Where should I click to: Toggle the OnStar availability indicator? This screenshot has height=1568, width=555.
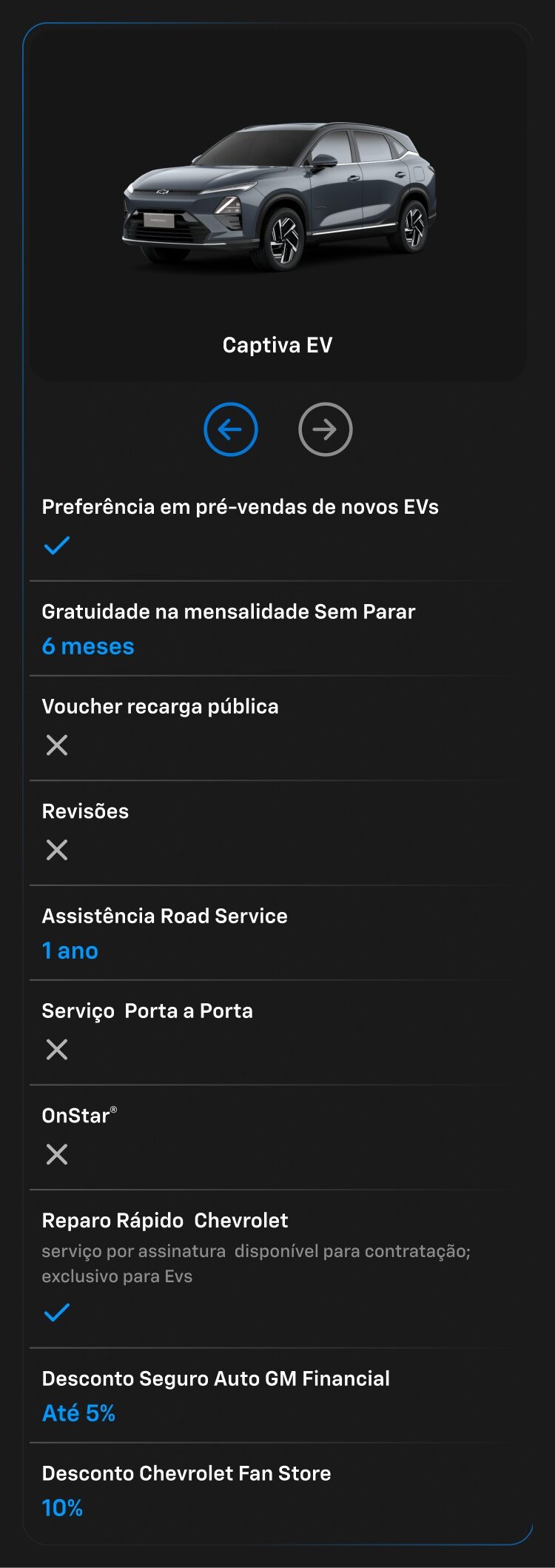coord(55,1153)
